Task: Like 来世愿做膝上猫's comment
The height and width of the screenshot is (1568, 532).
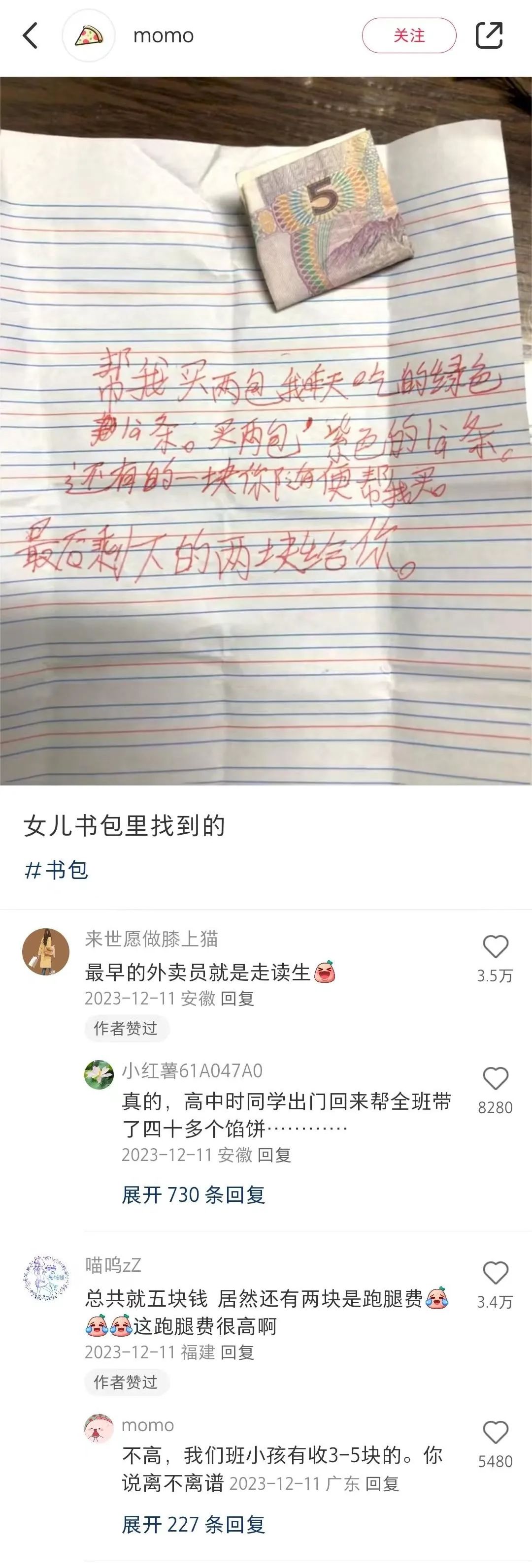Action: (x=495, y=947)
